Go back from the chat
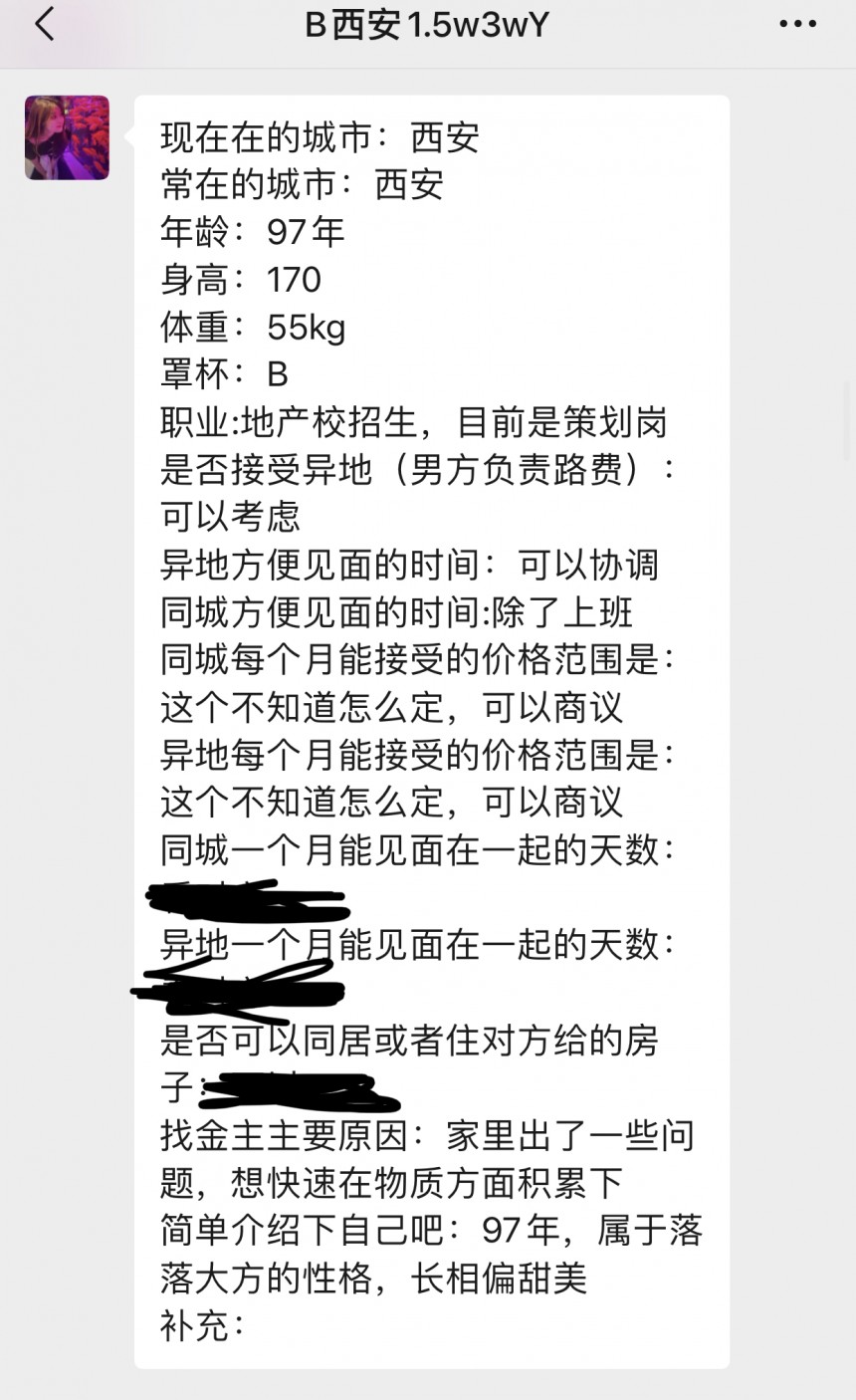856x1400 pixels. point(44,25)
